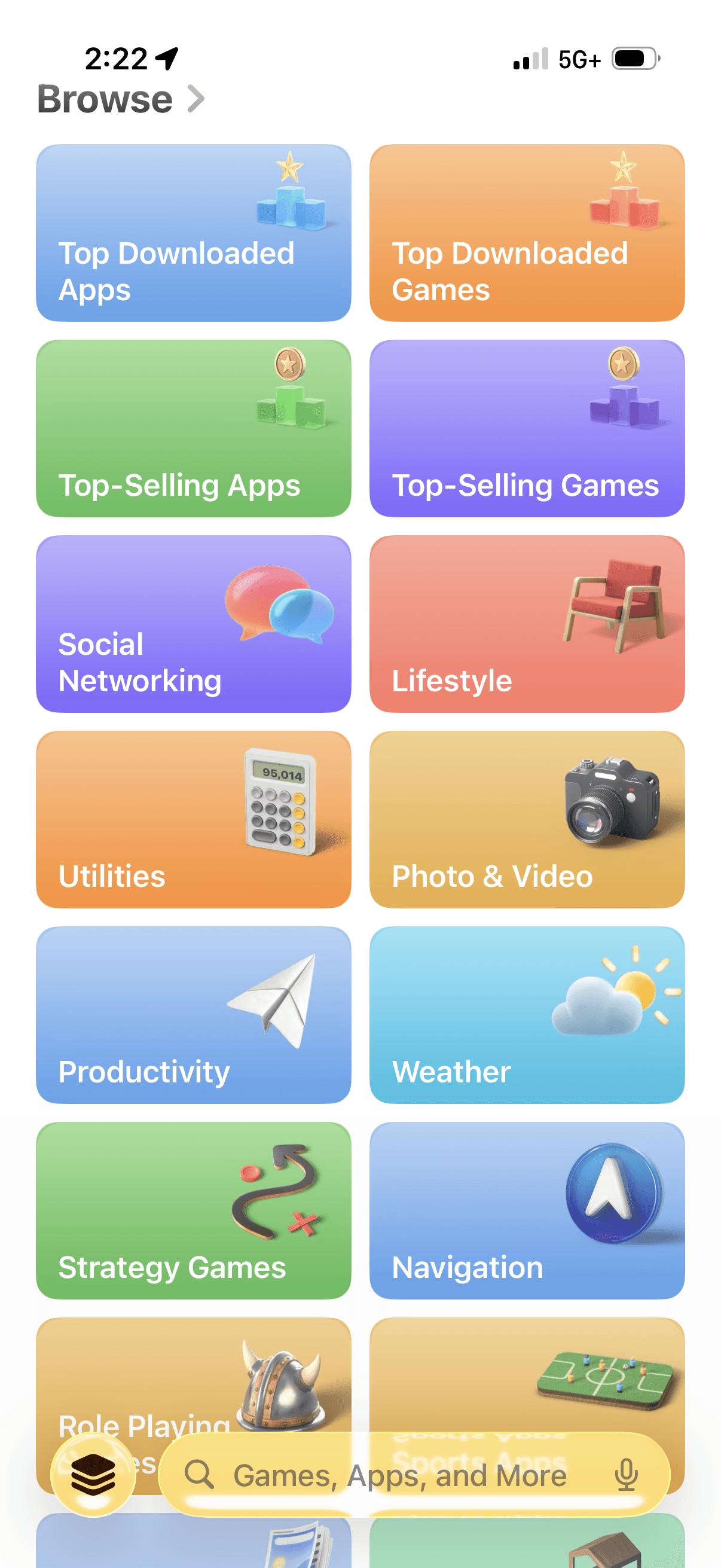Browse Top-Selling Games

point(527,428)
